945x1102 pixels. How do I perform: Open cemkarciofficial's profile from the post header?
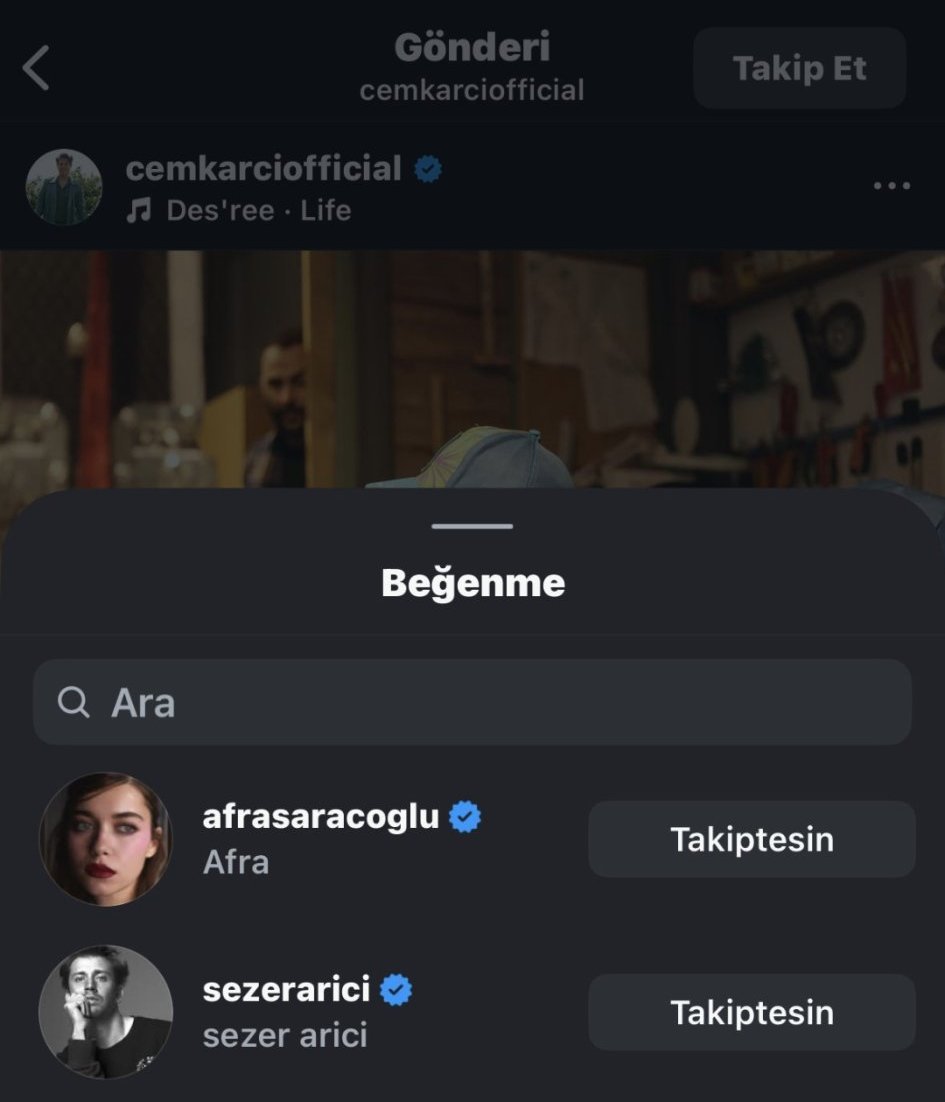point(263,169)
